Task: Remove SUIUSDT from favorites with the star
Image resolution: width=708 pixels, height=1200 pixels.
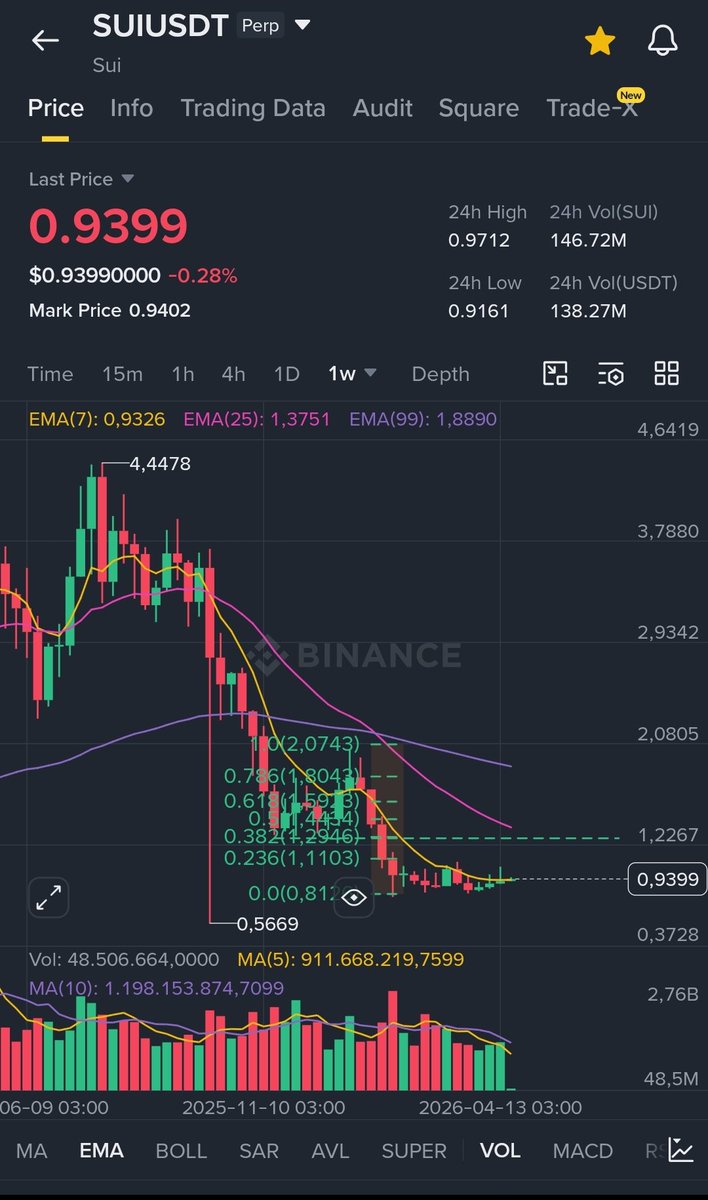Action: click(599, 41)
